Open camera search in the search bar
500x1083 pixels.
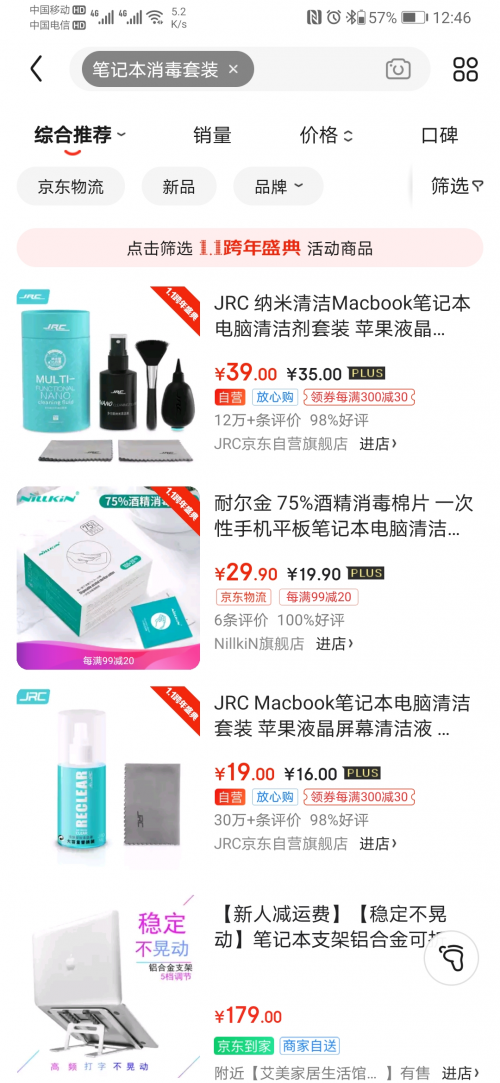(398, 69)
